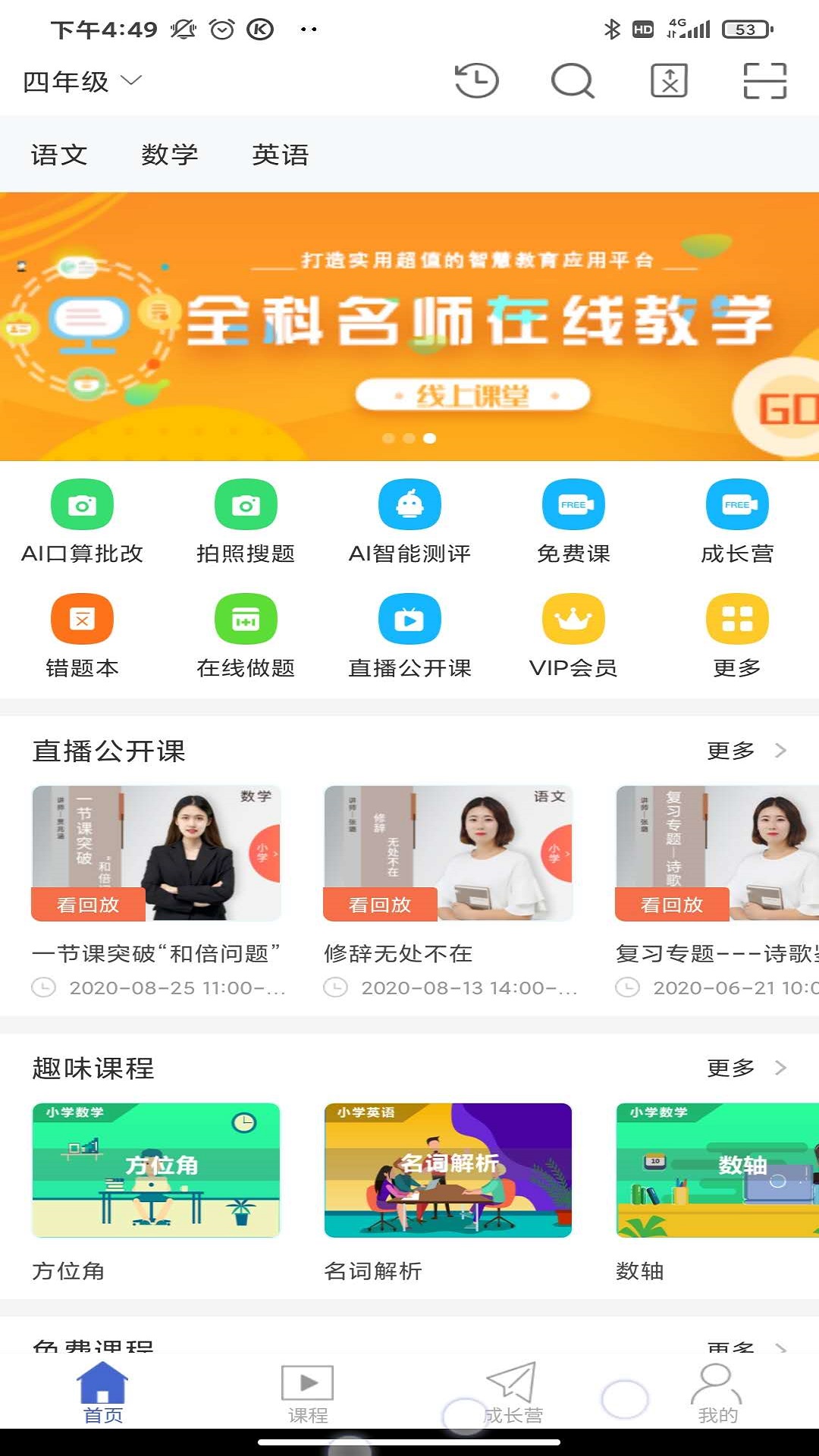
Task: View 更多 for 趣味课程
Action: 746,1068
